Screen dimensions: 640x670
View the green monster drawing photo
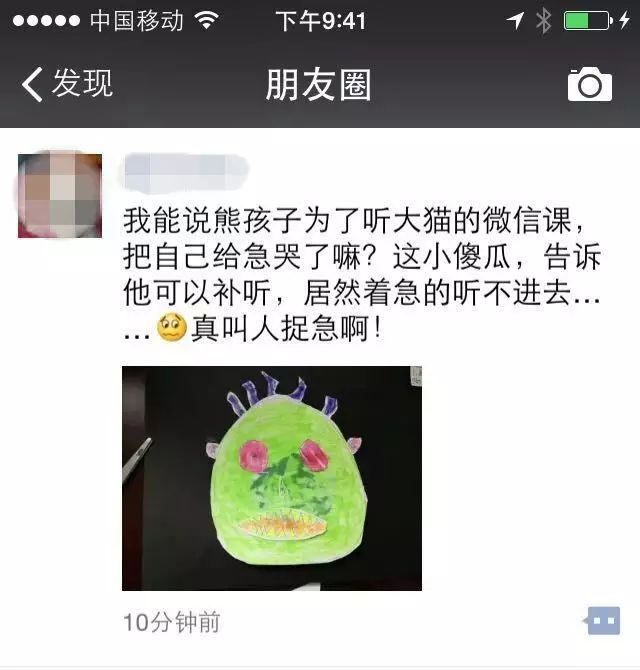coord(271,478)
